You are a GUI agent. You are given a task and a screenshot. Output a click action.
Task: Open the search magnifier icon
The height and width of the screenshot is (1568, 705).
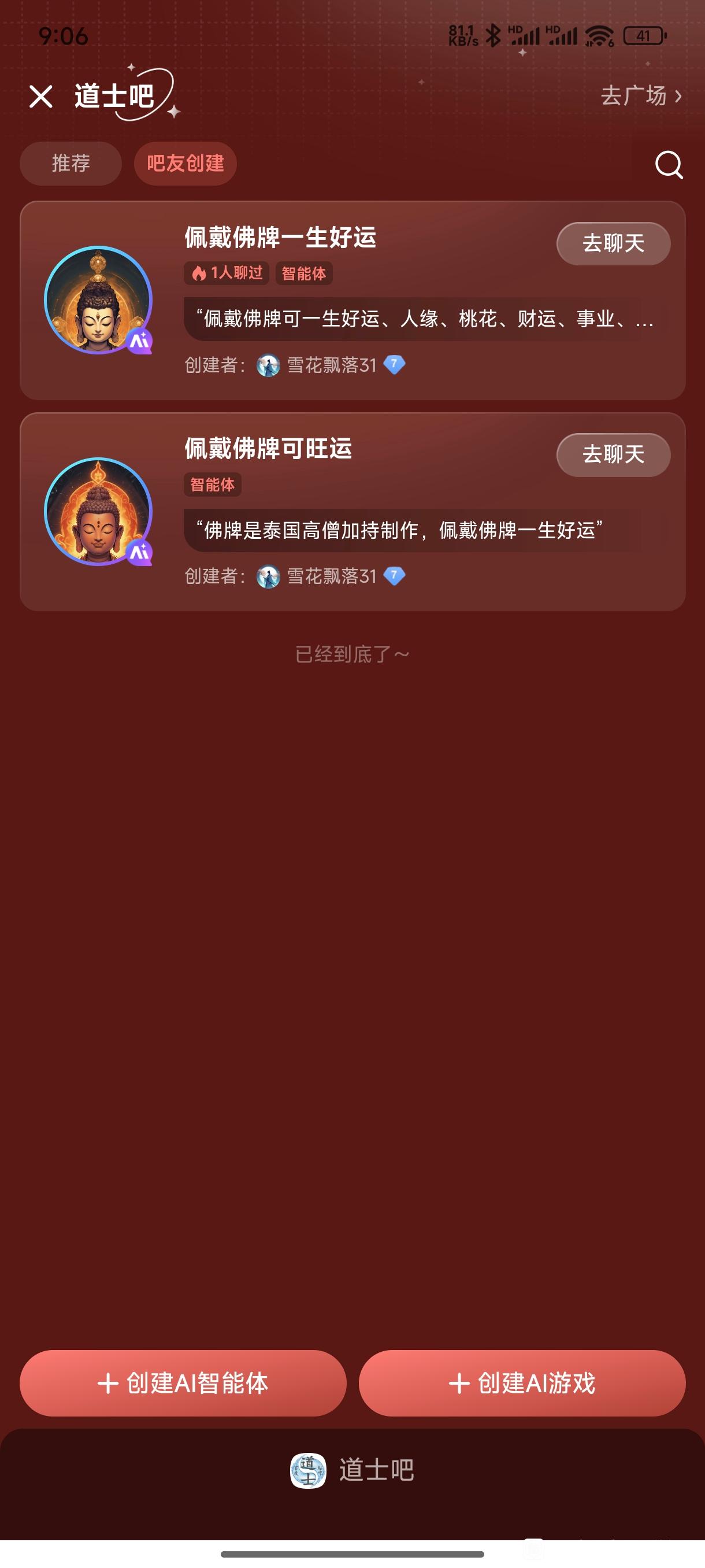(669, 164)
